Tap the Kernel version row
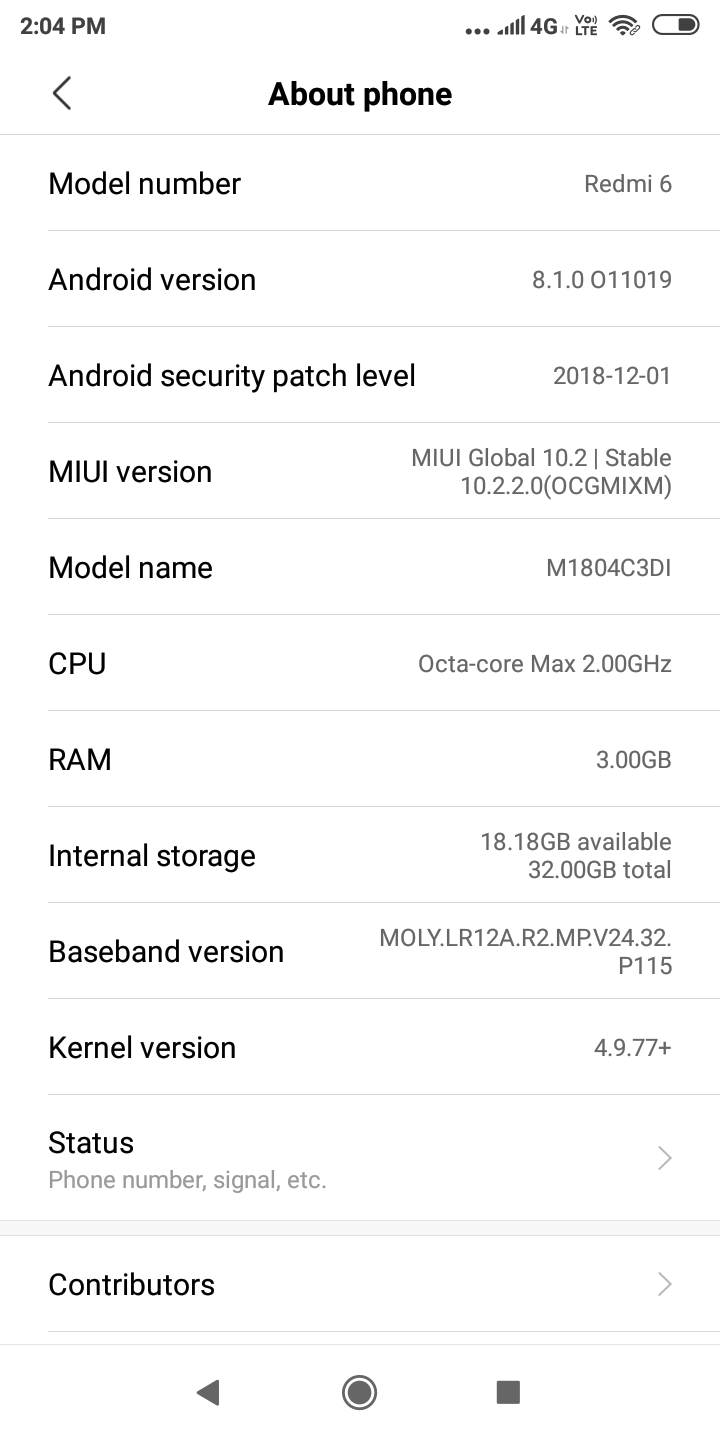 360,1047
